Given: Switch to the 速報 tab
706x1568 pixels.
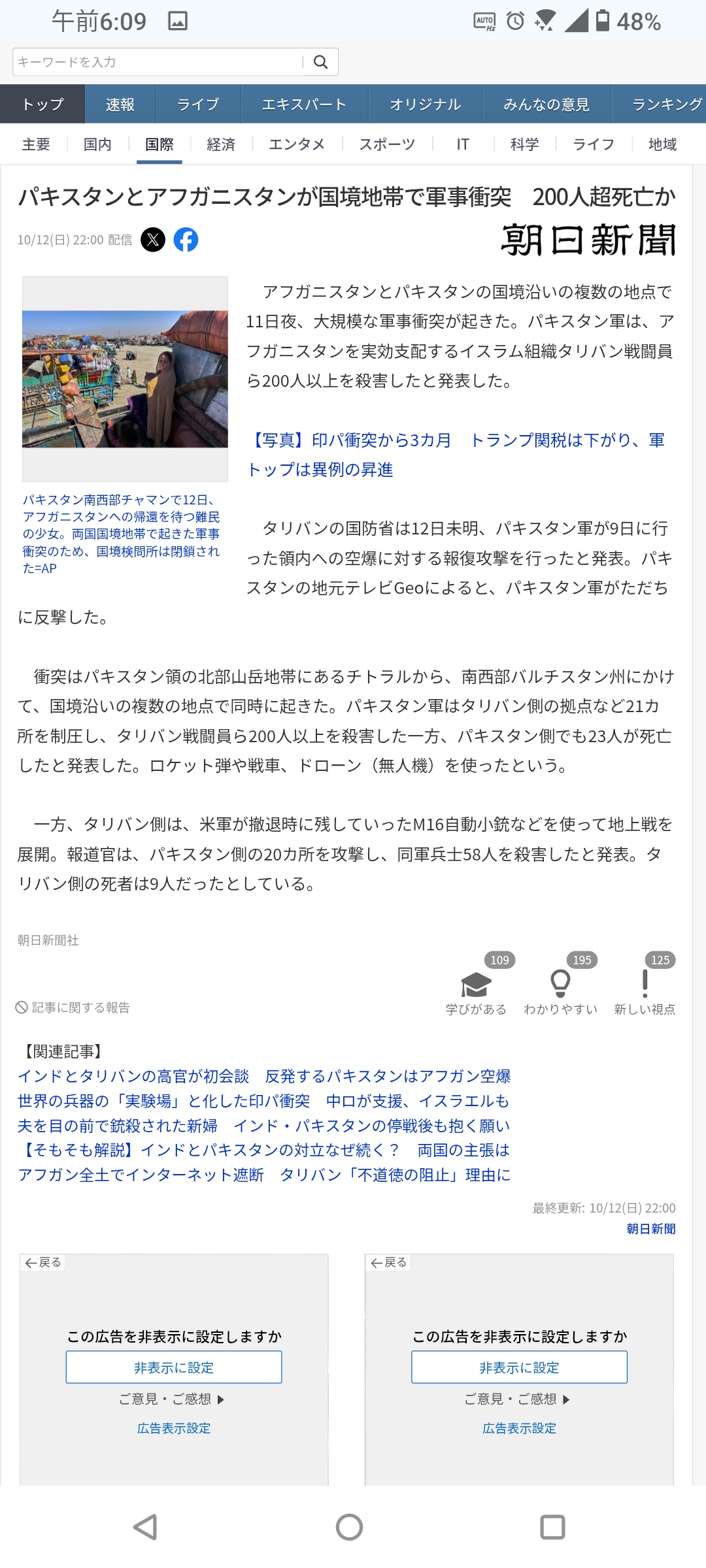Looking at the screenshot, I should 120,105.
